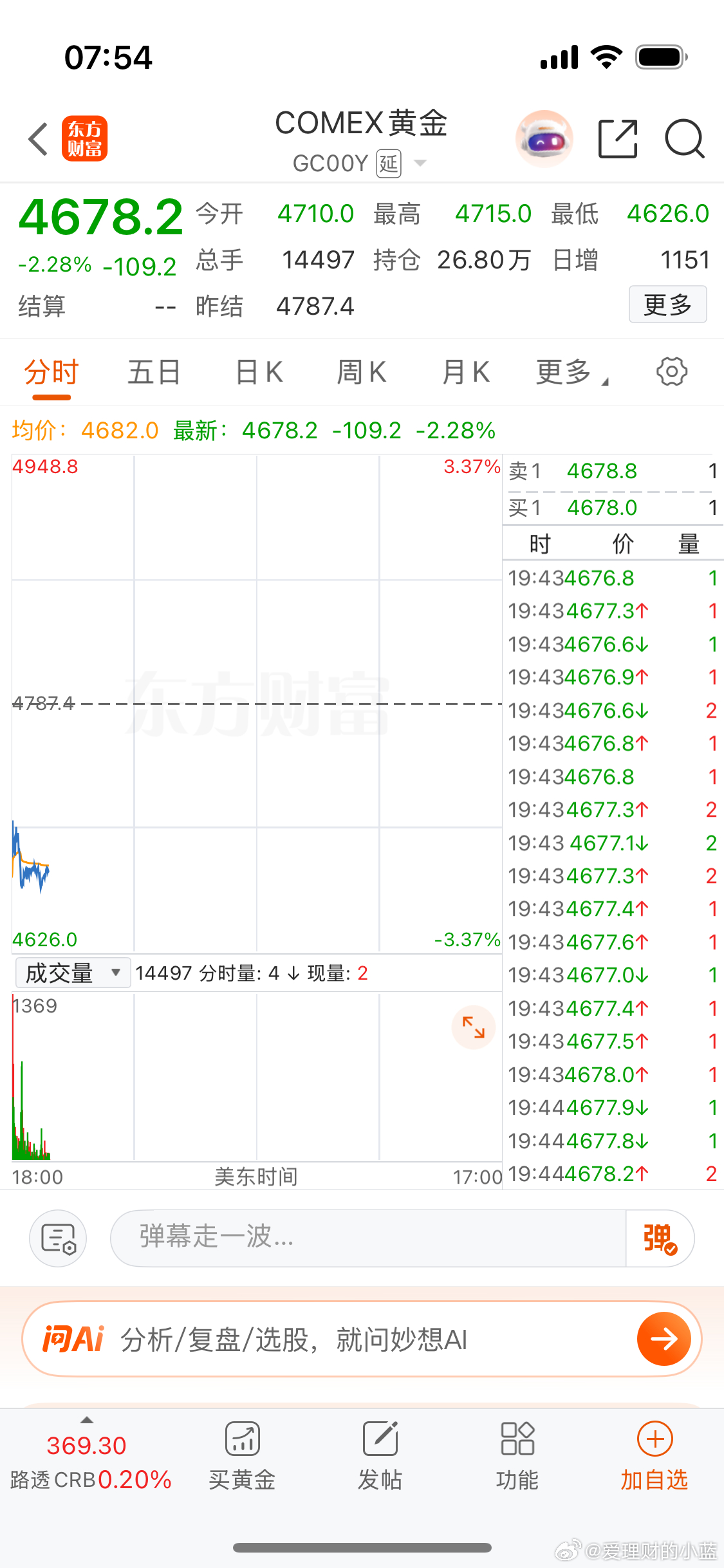Toggle the 弹 bullet comment switch

[x=659, y=1237]
